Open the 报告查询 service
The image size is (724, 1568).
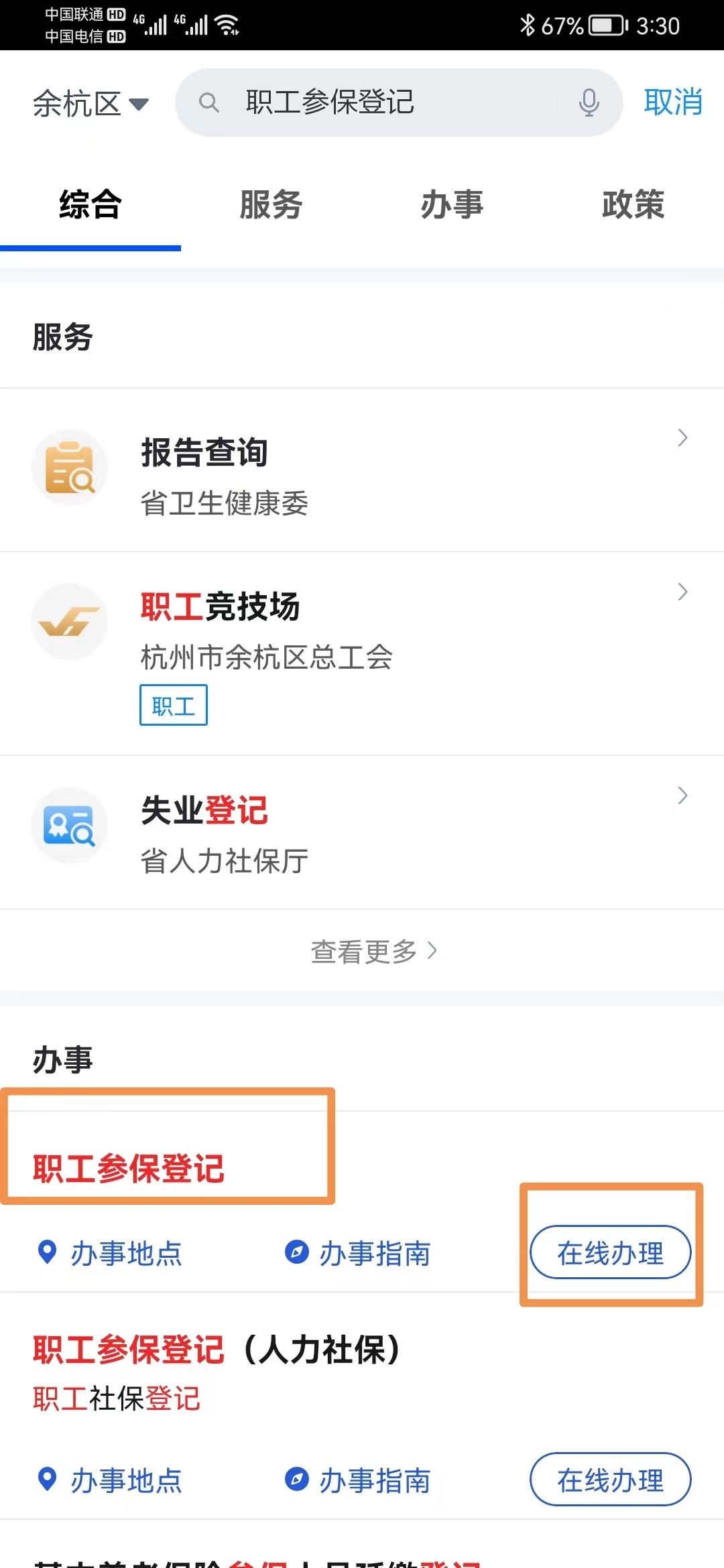point(362,470)
